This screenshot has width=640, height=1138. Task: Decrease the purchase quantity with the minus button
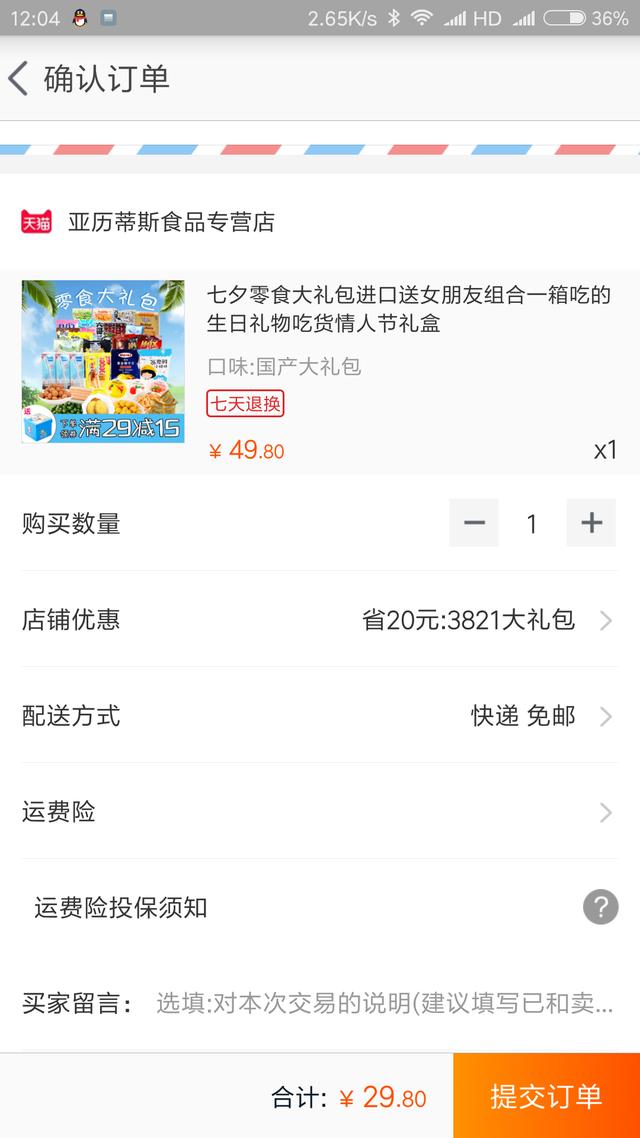click(x=474, y=523)
